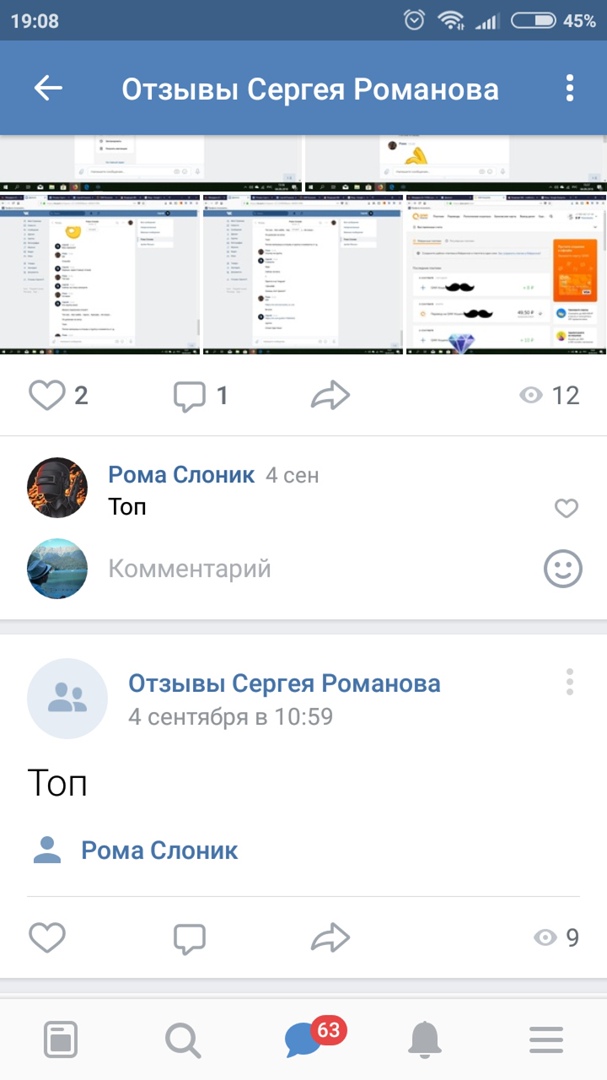This screenshot has width=607, height=1080.
Task: Open the app bar overflow menu
Action: coord(569,88)
